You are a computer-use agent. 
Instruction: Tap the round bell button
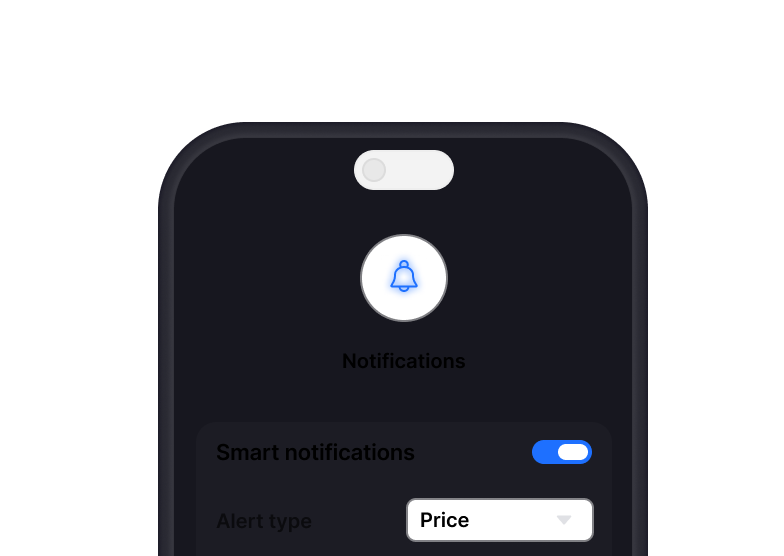point(403,278)
